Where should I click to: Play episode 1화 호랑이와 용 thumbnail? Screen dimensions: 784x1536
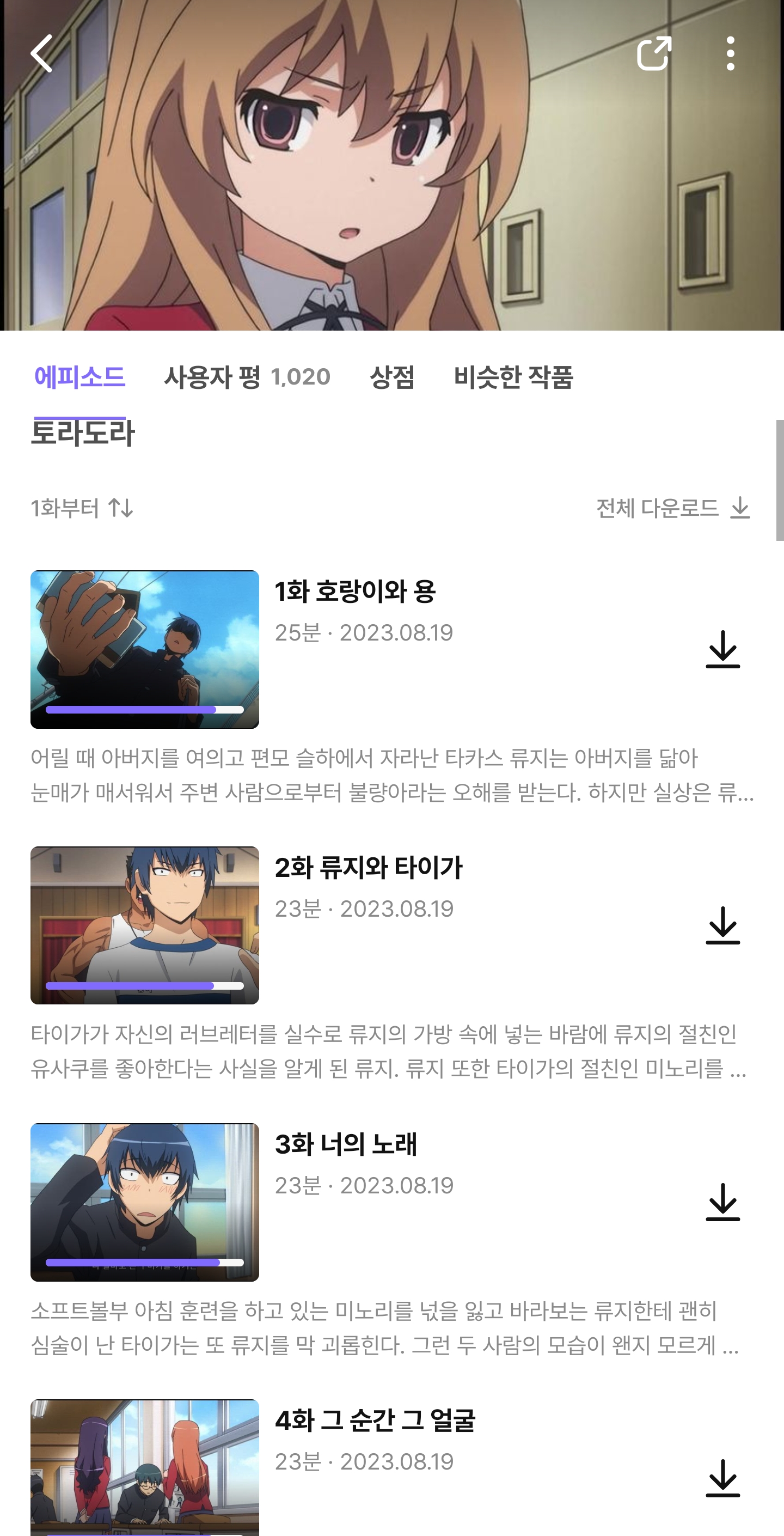[145, 649]
